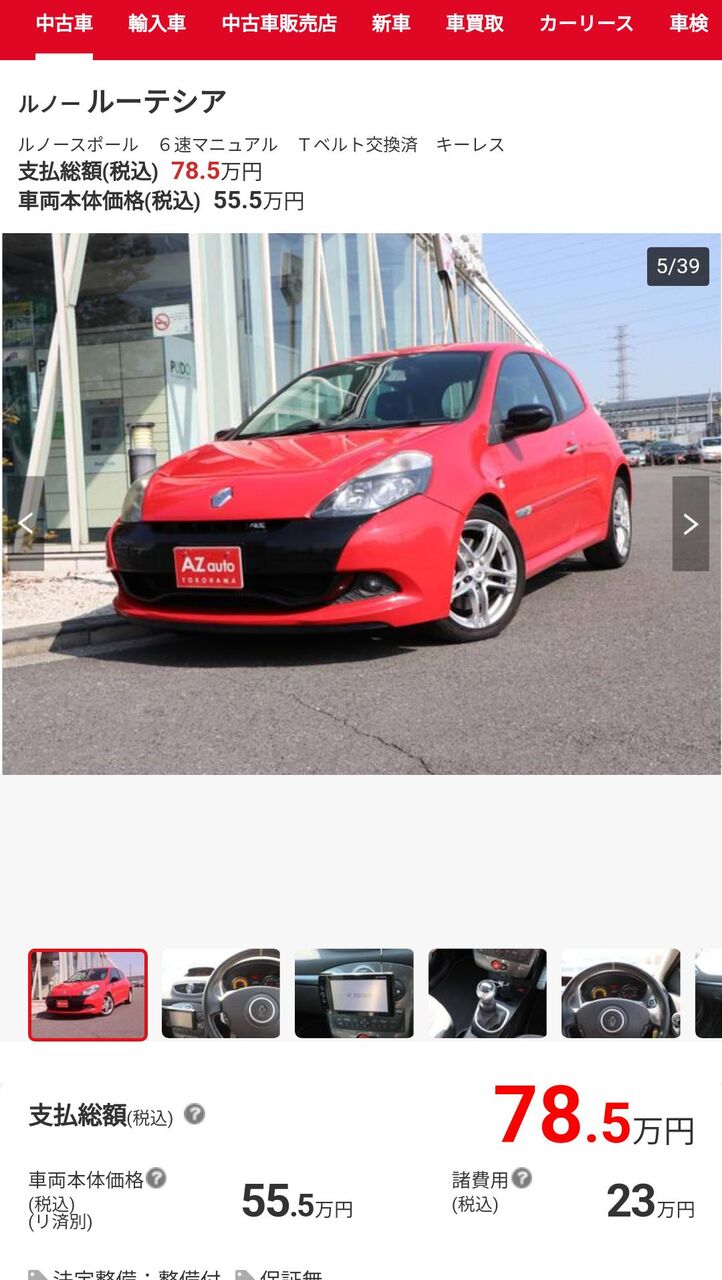This screenshot has width=722, height=1280.
Task: View the steering wheel close-up thumbnail
Action: pos(621,994)
